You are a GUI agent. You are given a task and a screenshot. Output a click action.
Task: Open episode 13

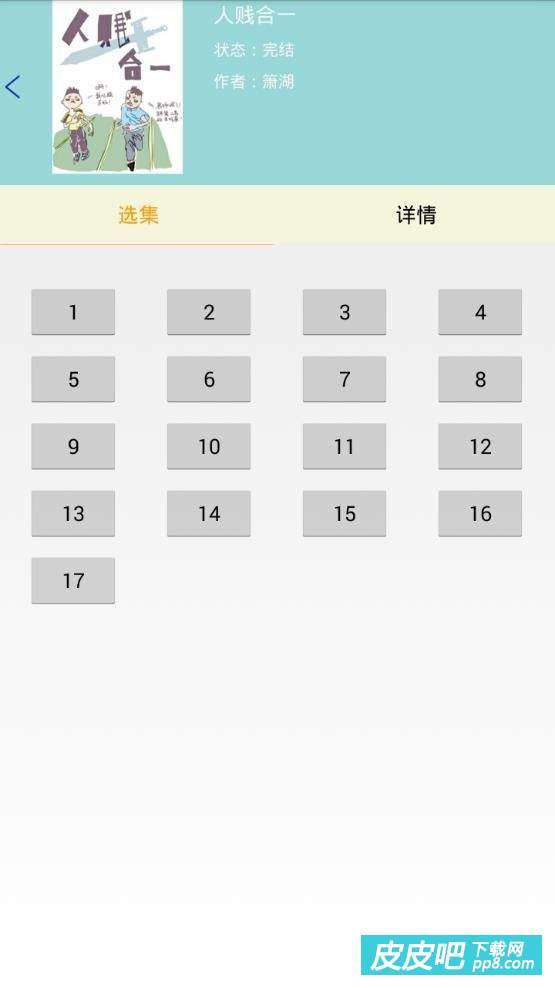(73, 514)
